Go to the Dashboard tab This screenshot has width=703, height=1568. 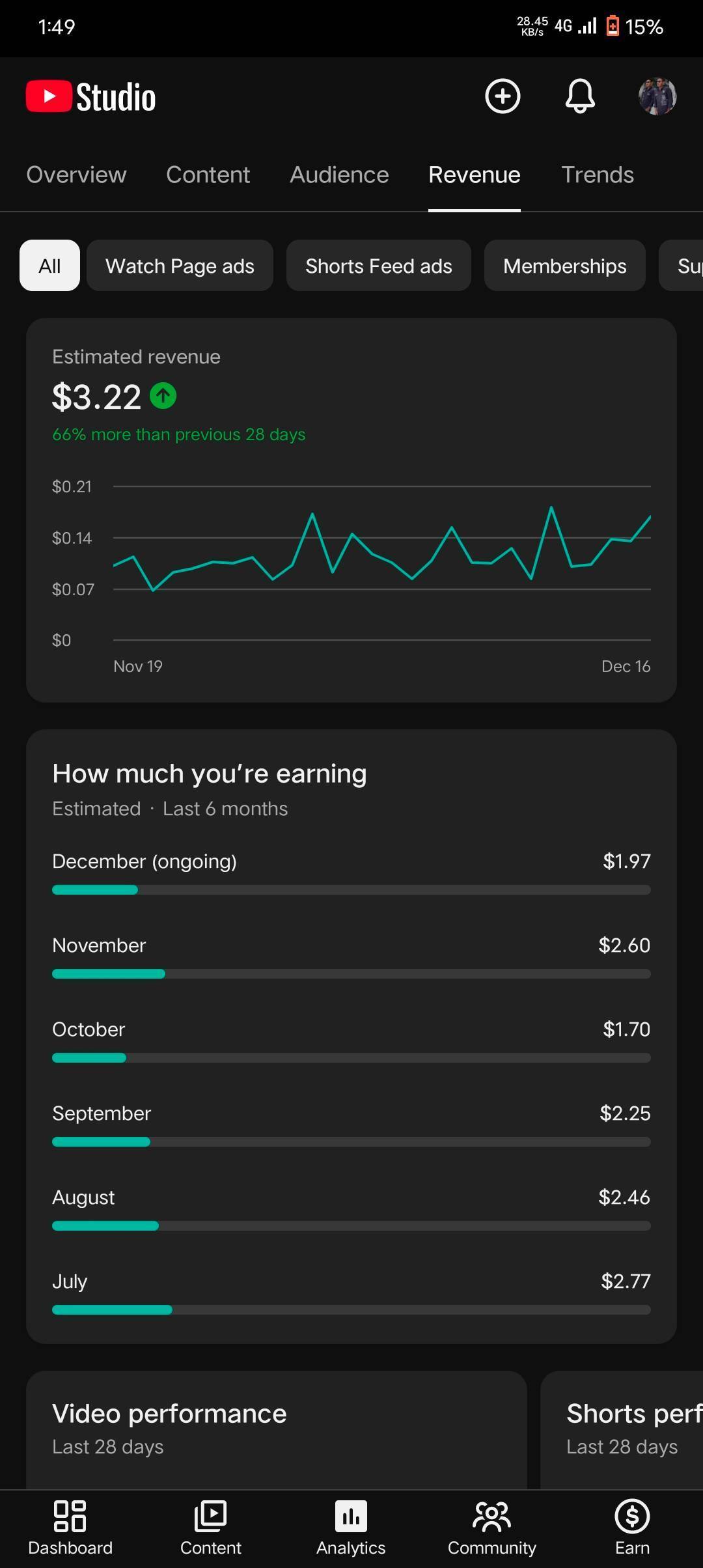click(x=70, y=1528)
